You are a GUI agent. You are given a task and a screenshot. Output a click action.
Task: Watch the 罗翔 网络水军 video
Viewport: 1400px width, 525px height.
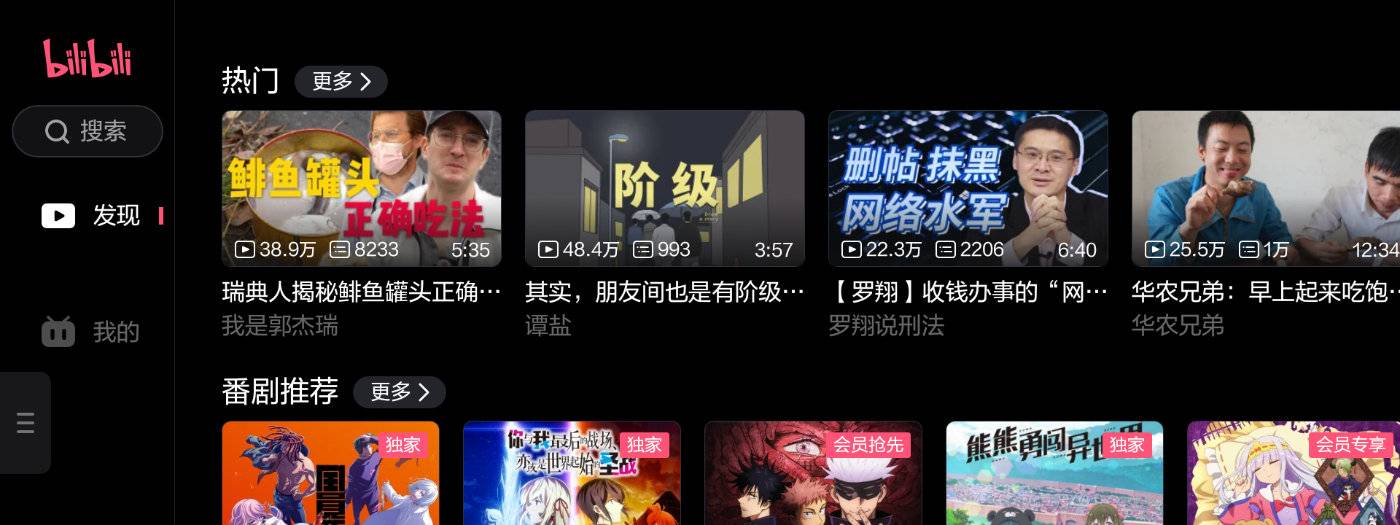(967, 189)
